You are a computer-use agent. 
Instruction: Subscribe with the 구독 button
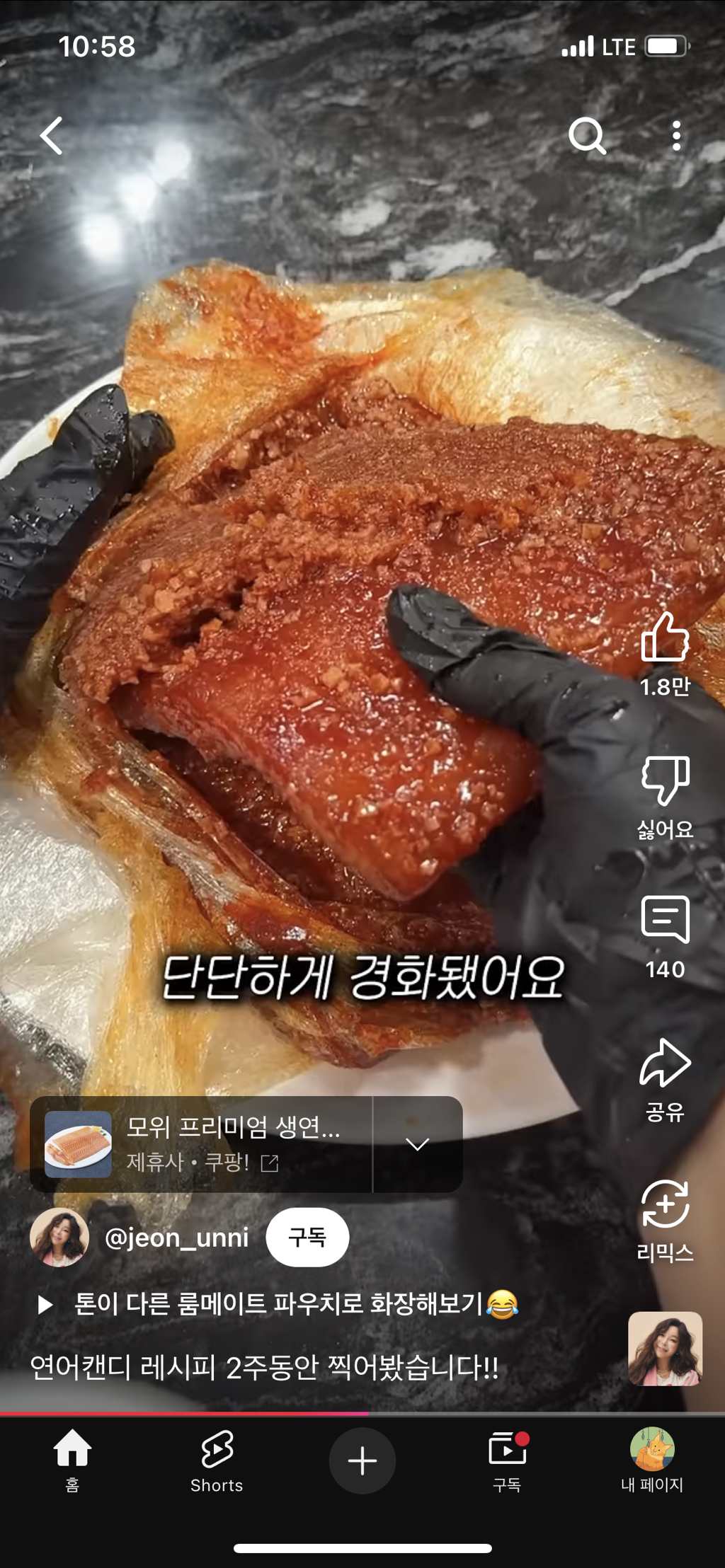pos(307,1238)
